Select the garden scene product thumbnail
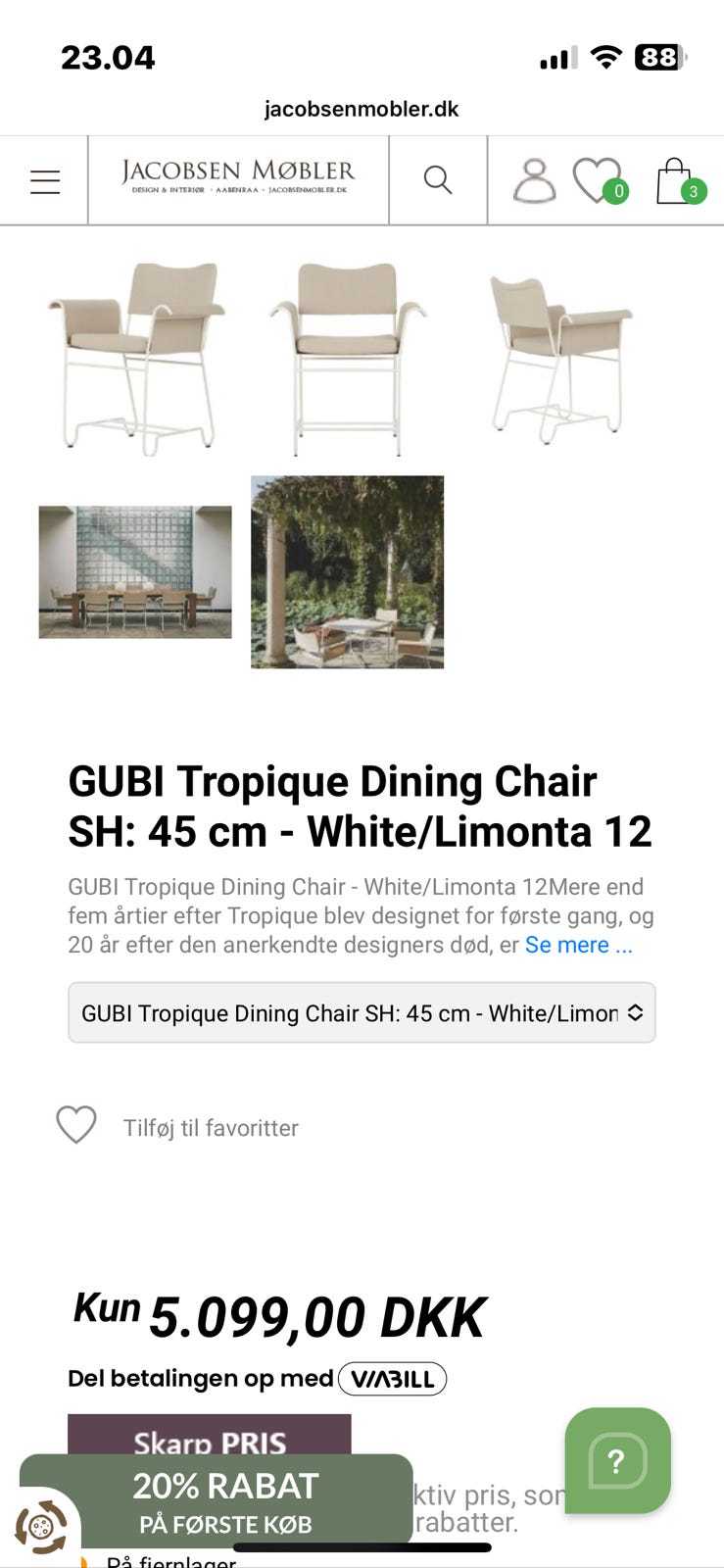724x1568 pixels. pos(347,572)
